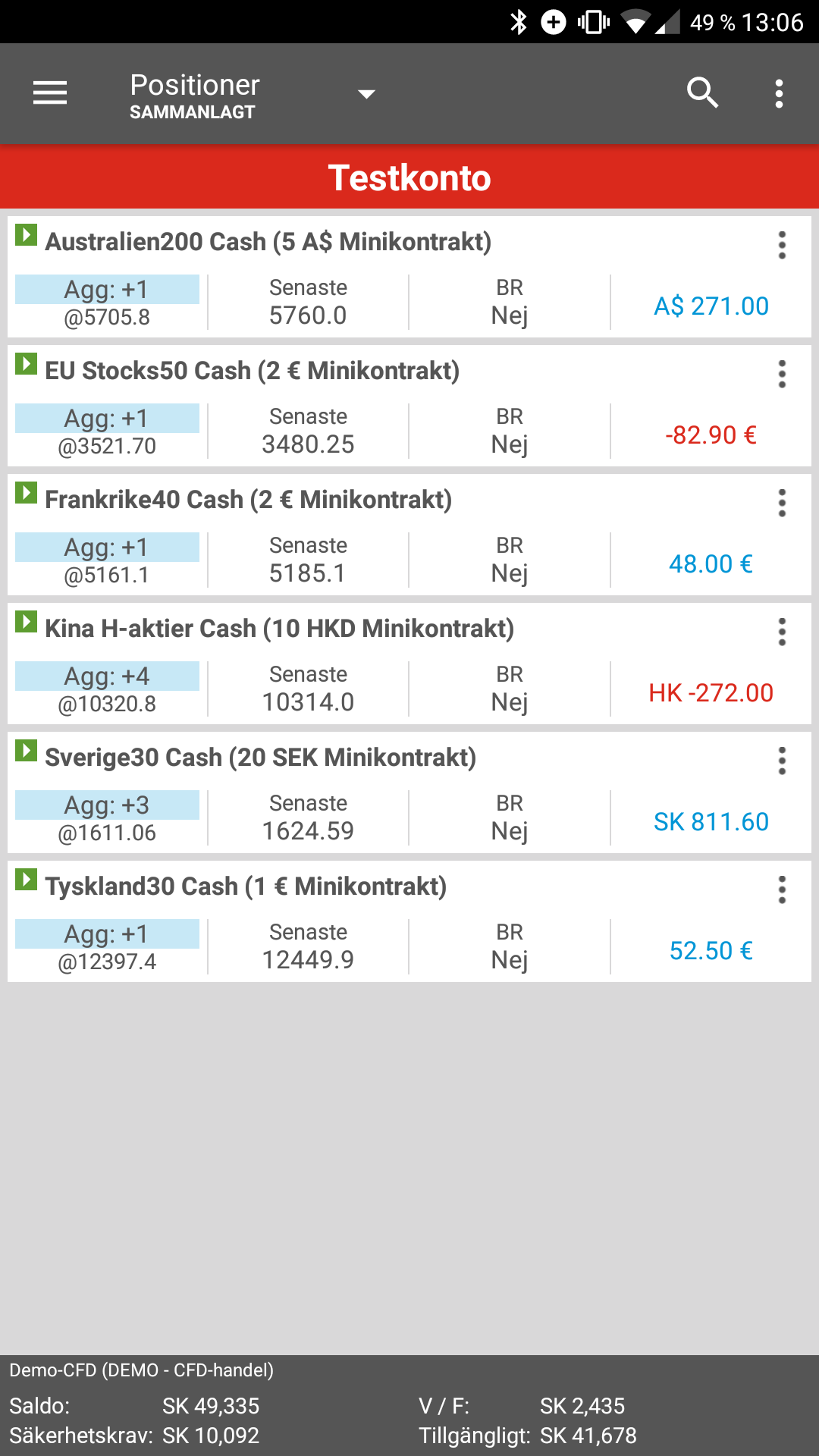The height and width of the screenshot is (1456, 819).
Task: Open the app bar overflow menu
Action: [x=779, y=93]
